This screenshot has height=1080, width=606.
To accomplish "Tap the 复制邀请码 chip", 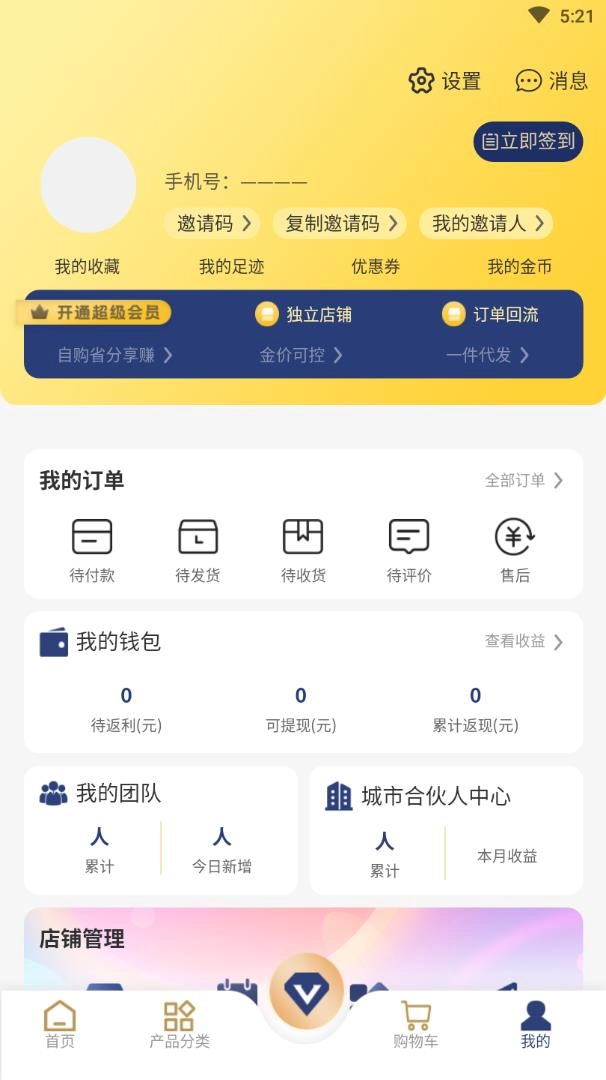I will coord(341,223).
